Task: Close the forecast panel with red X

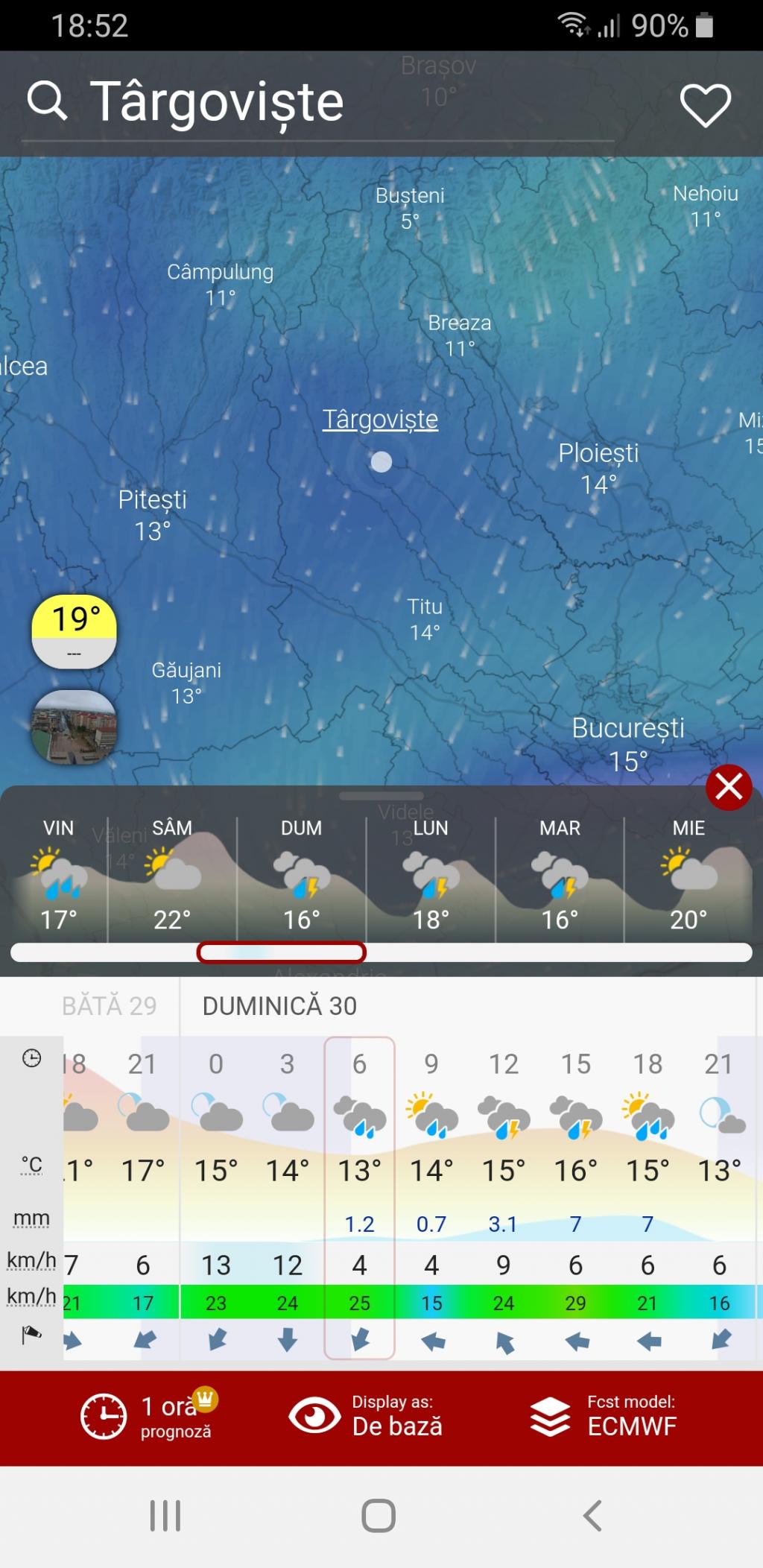Action: 729,787
